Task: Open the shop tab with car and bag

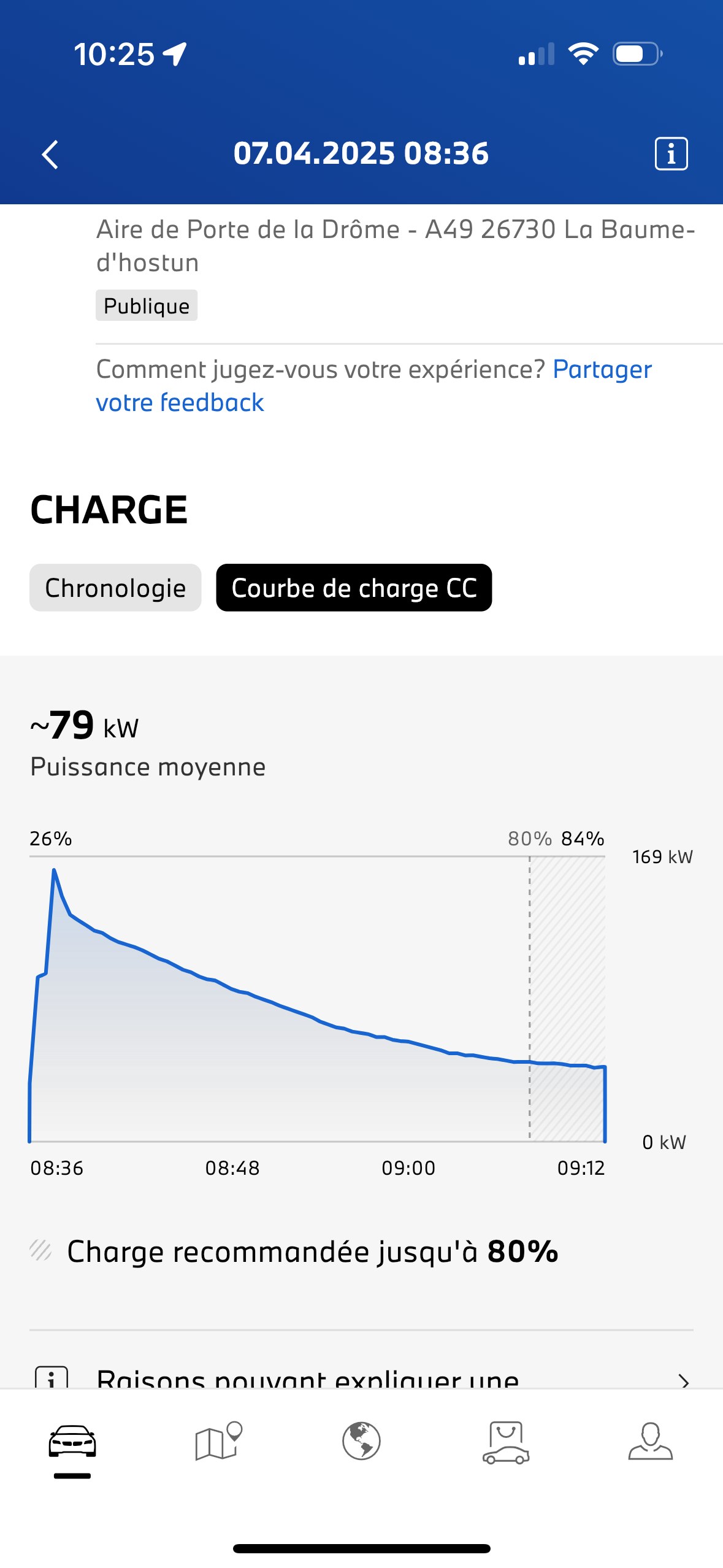Action: point(506,1443)
